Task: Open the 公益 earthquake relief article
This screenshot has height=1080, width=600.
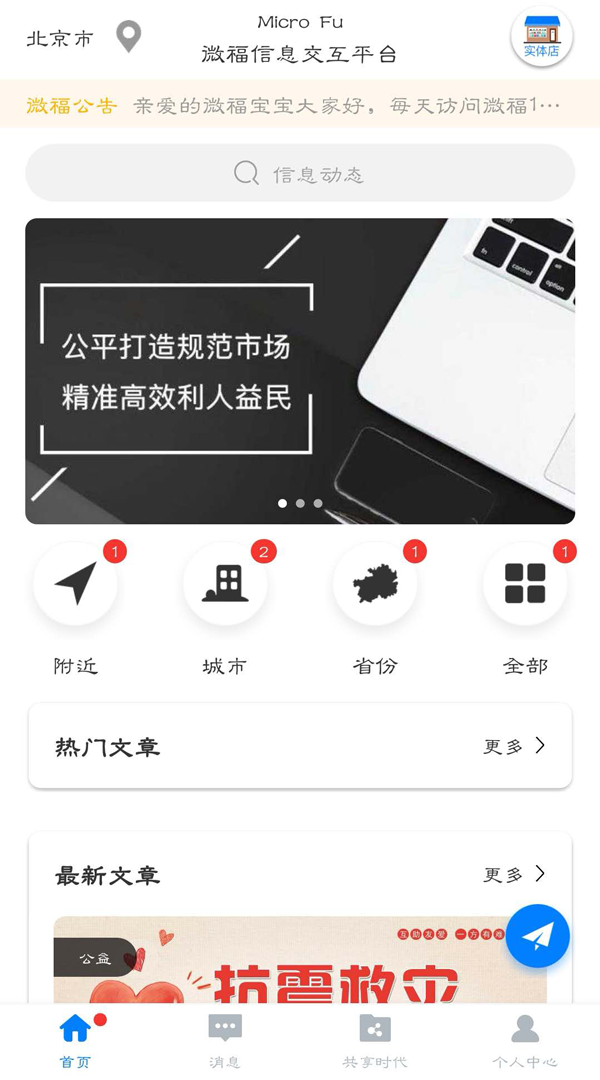Action: coord(300,959)
